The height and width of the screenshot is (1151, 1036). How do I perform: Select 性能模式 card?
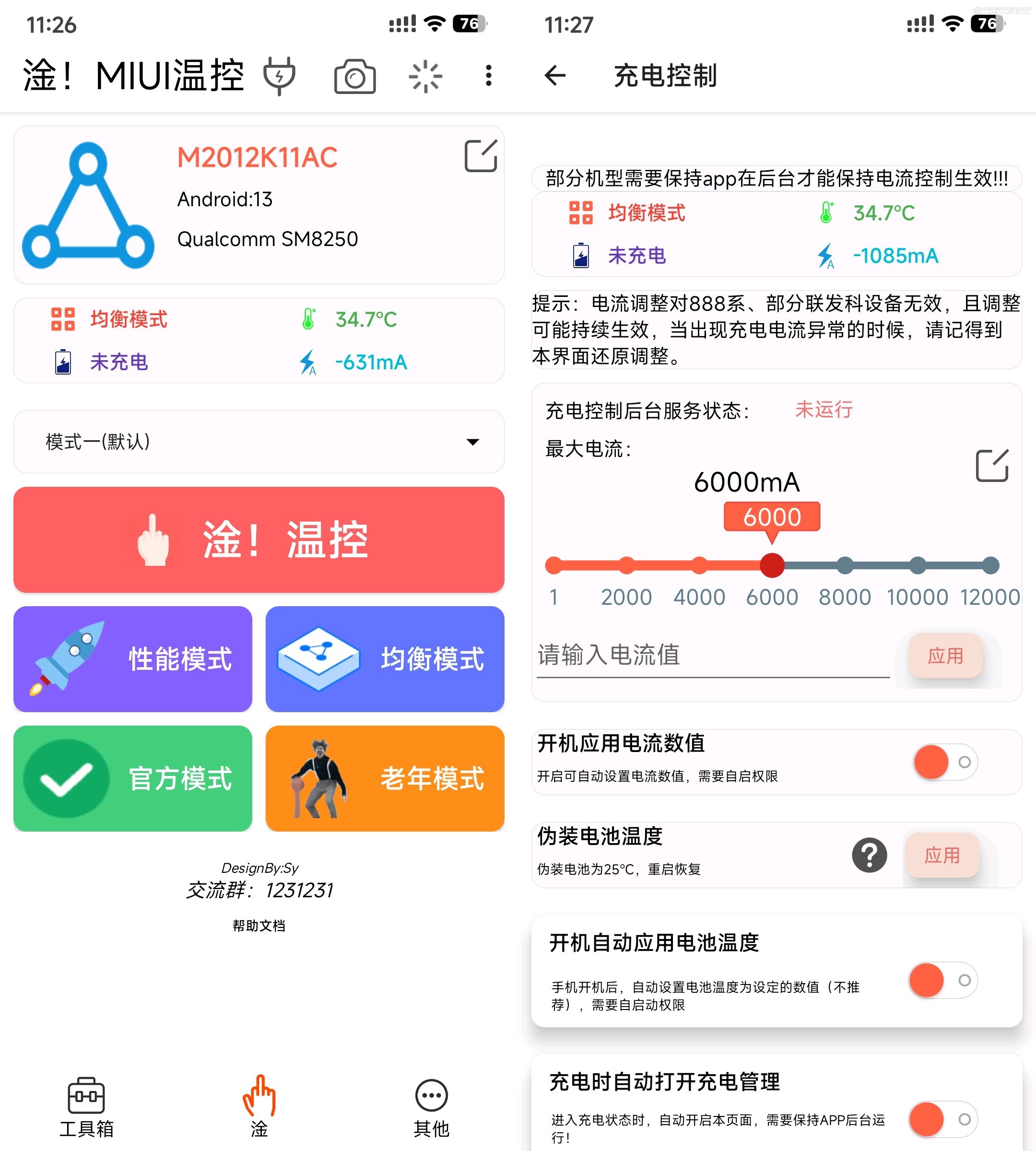pos(133,658)
